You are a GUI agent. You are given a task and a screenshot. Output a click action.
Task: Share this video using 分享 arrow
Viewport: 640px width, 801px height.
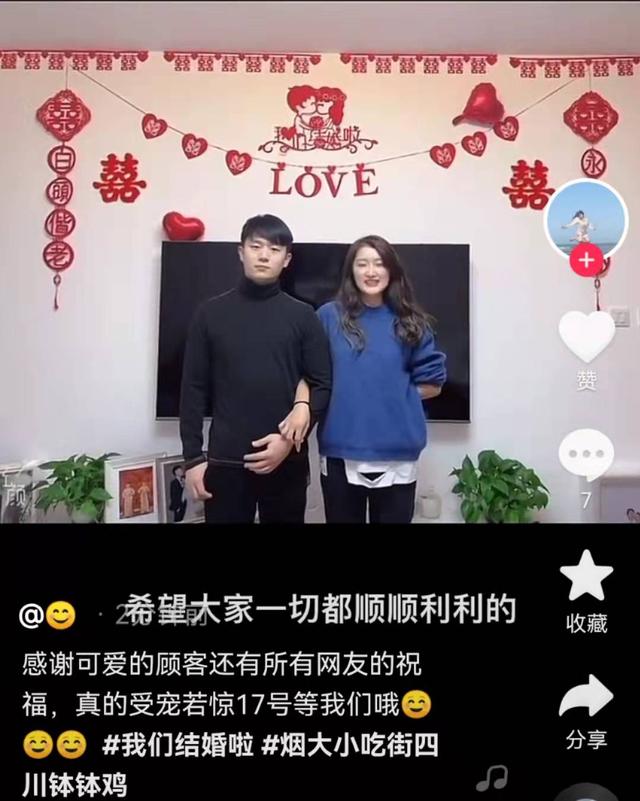[586, 698]
